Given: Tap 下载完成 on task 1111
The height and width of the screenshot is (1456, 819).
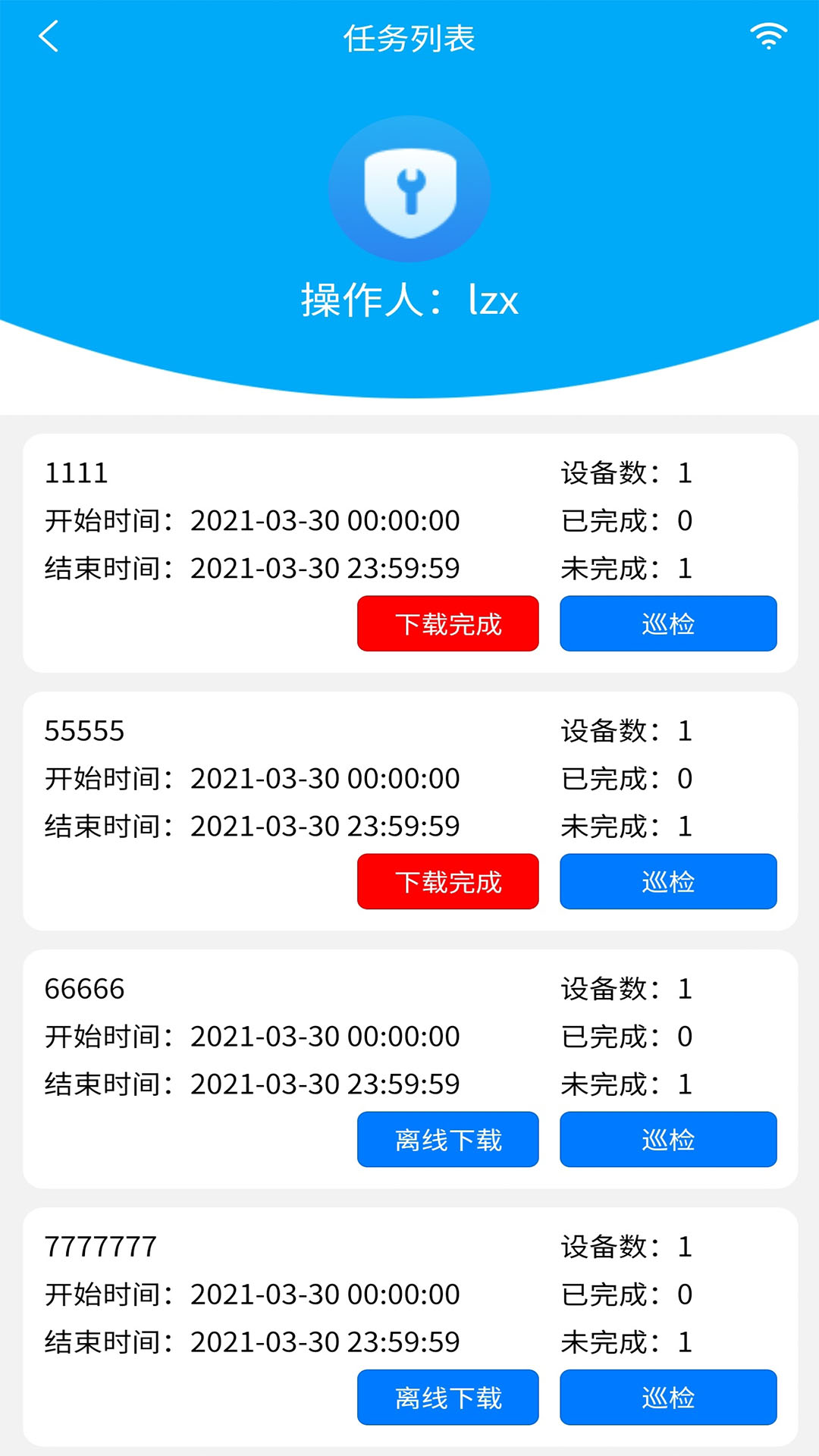Looking at the screenshot, I should point(448,623).
